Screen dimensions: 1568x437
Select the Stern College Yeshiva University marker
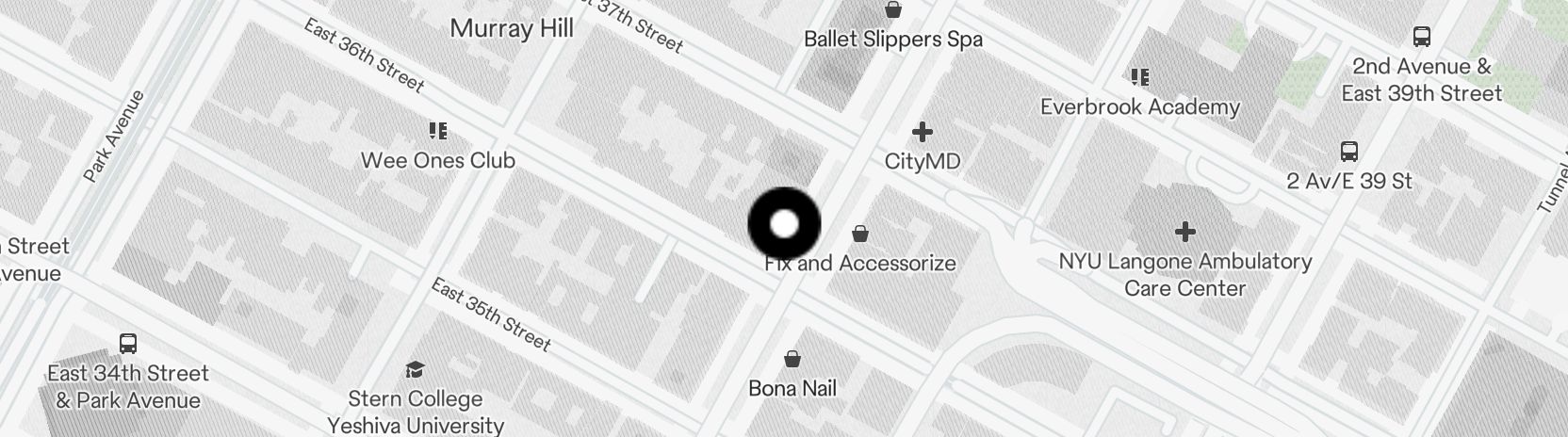point(415,369)
